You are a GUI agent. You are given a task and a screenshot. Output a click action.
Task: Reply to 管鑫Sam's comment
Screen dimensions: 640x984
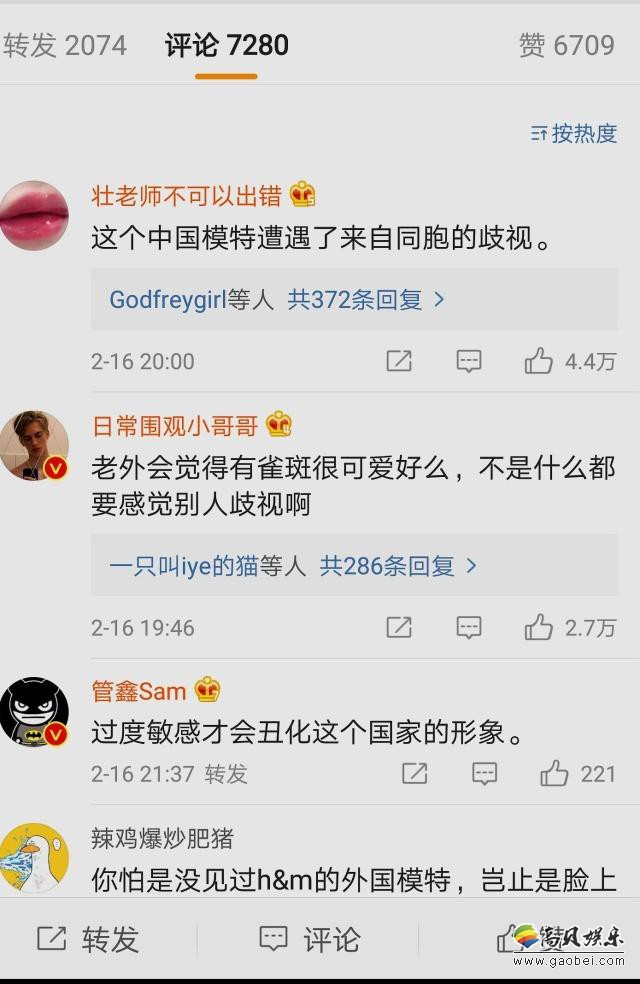[485, 773]
